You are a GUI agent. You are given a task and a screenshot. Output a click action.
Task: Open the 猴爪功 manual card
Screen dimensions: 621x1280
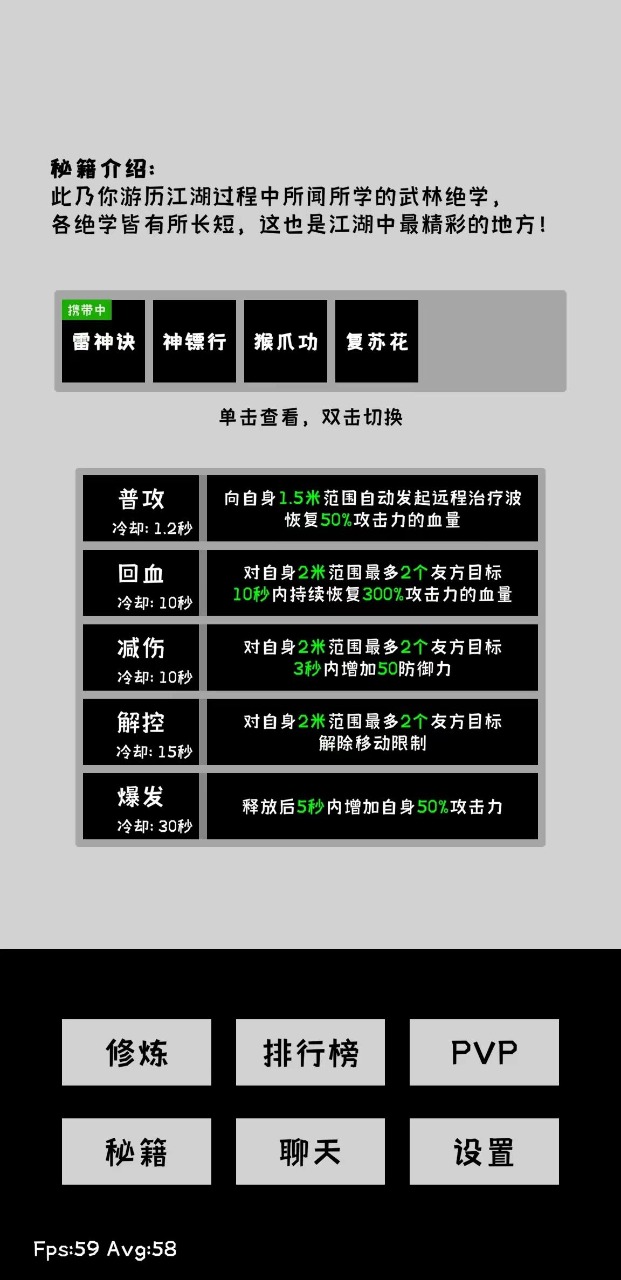point(285,341)
